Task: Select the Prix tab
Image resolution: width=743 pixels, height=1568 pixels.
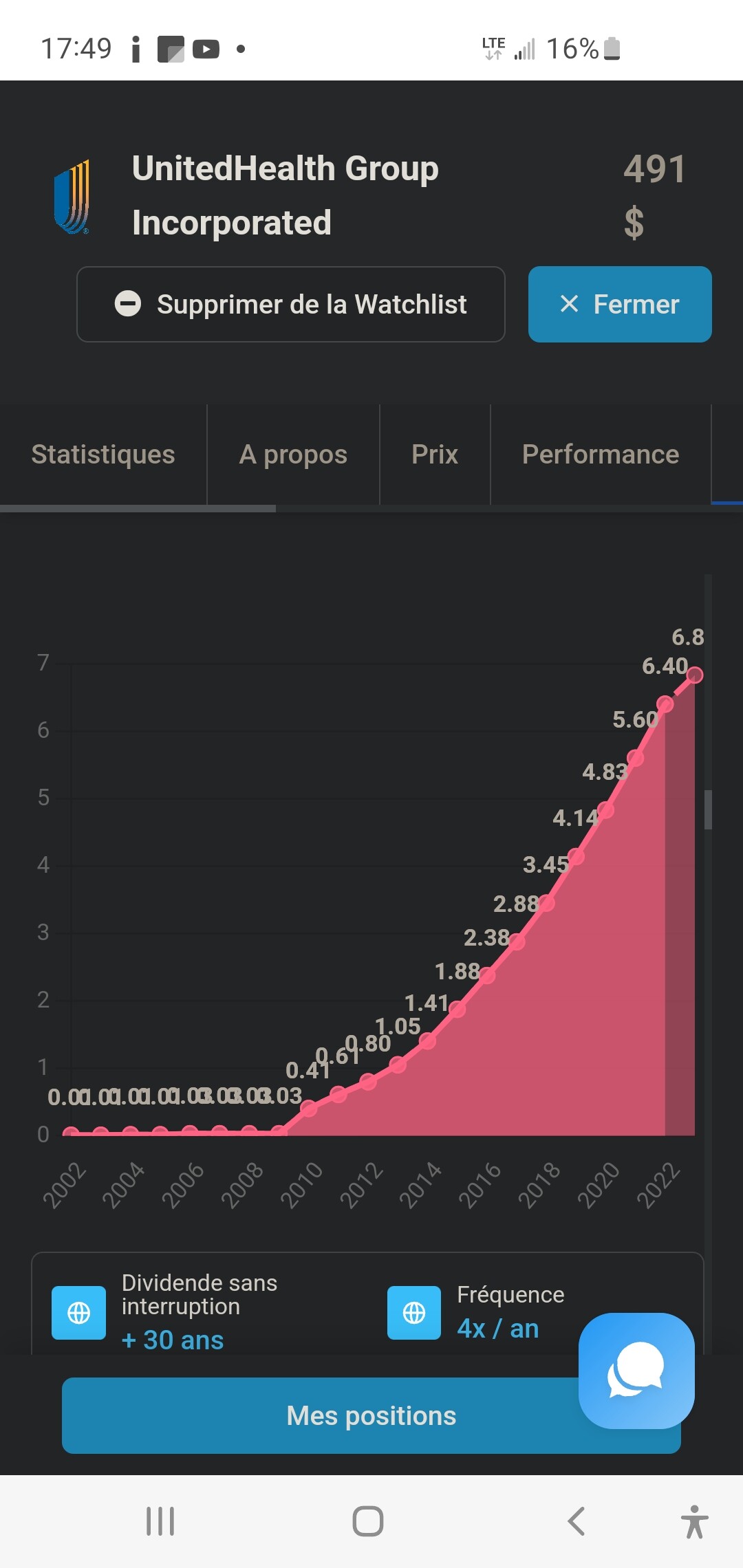Action: click(x=435, y=455)
